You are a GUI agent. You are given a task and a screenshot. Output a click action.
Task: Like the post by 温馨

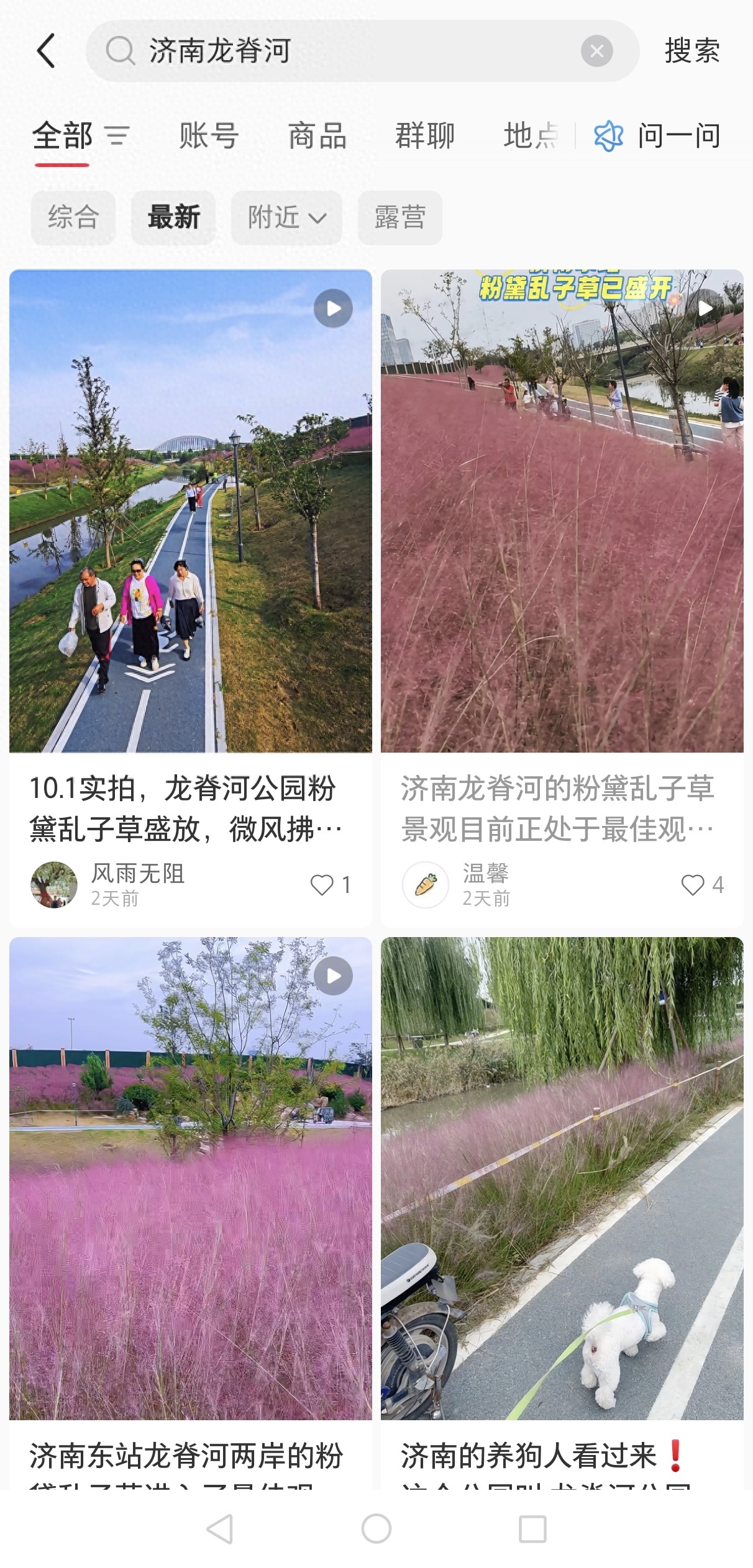[x=693, y=884]
